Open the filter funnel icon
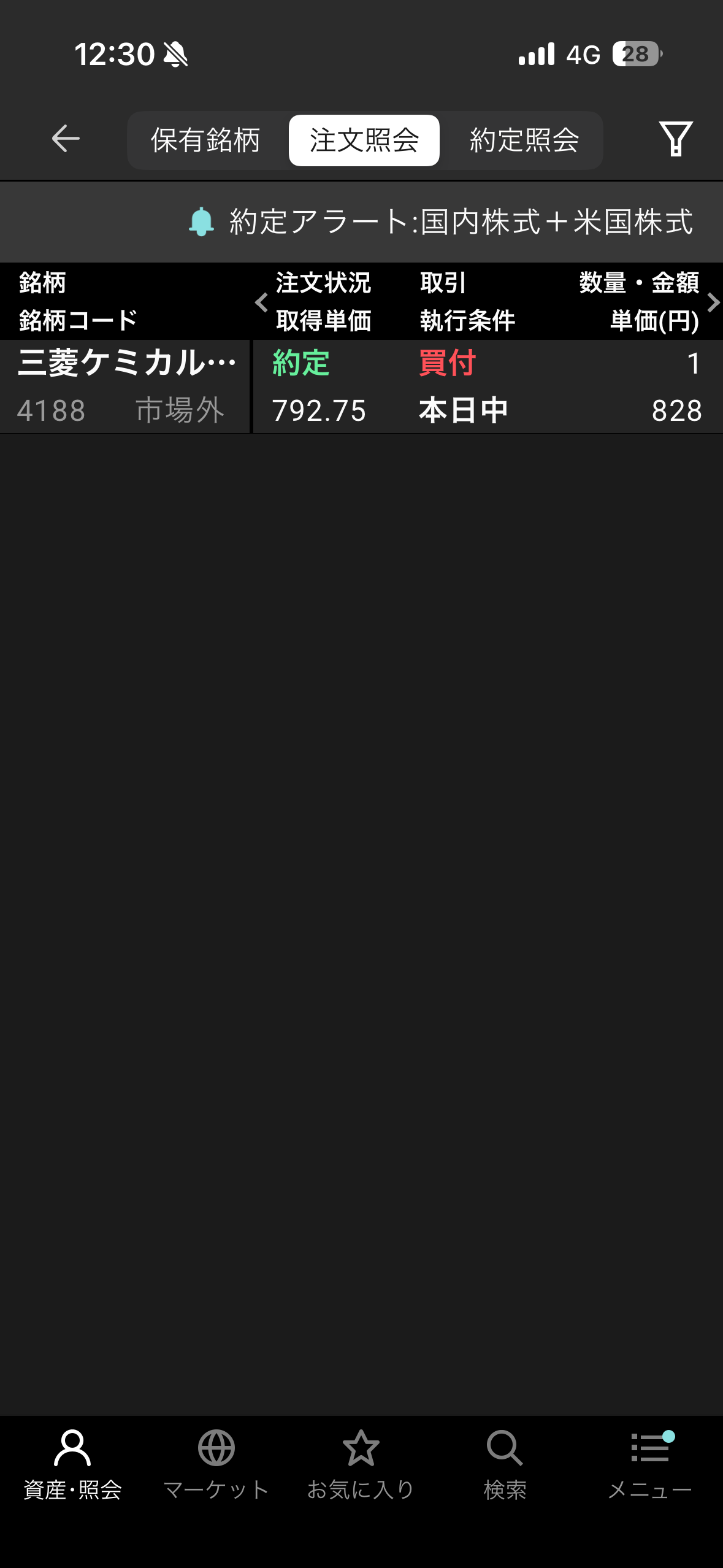Image resolution: width=723 pixels, height=1568 pixels. pos(676,139)
